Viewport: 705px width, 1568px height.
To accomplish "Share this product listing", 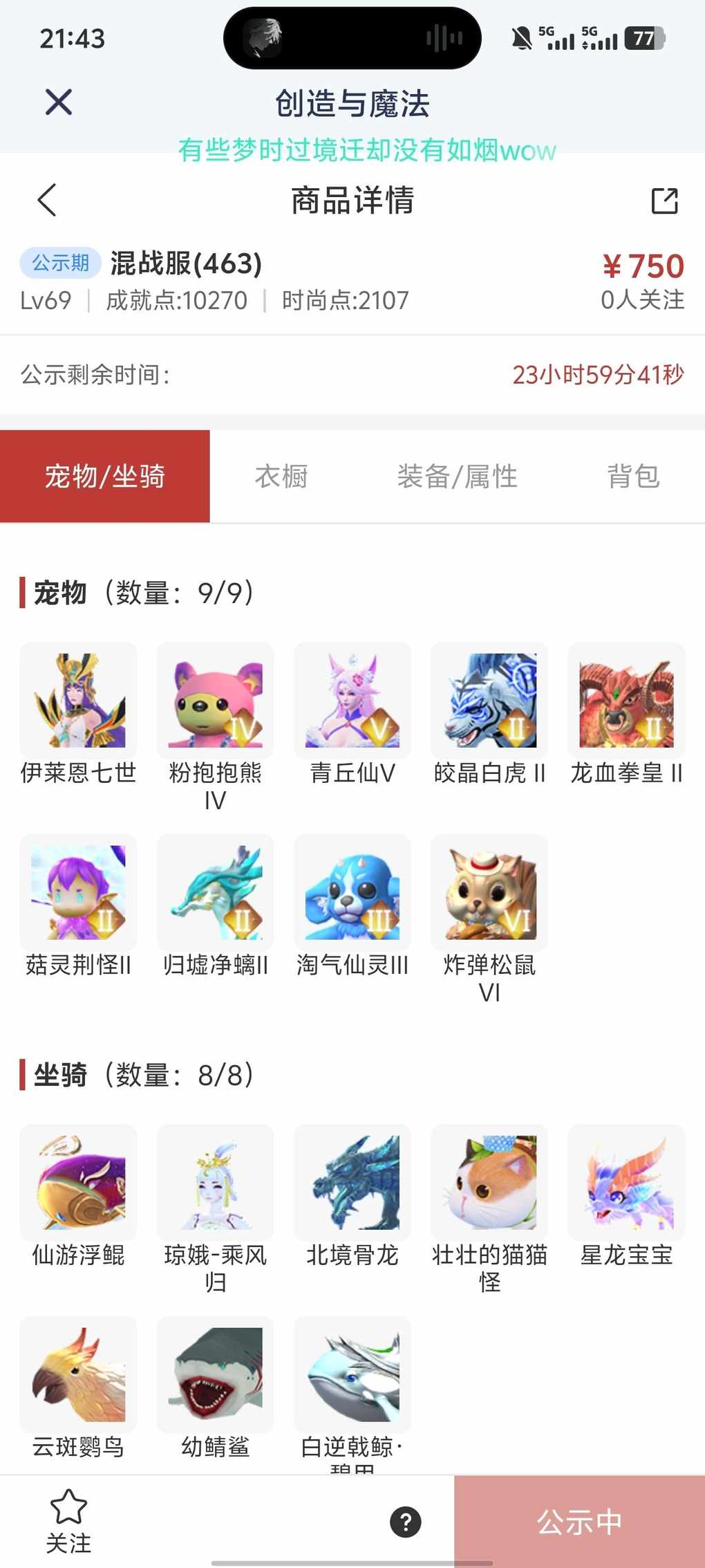I will 664,201.
